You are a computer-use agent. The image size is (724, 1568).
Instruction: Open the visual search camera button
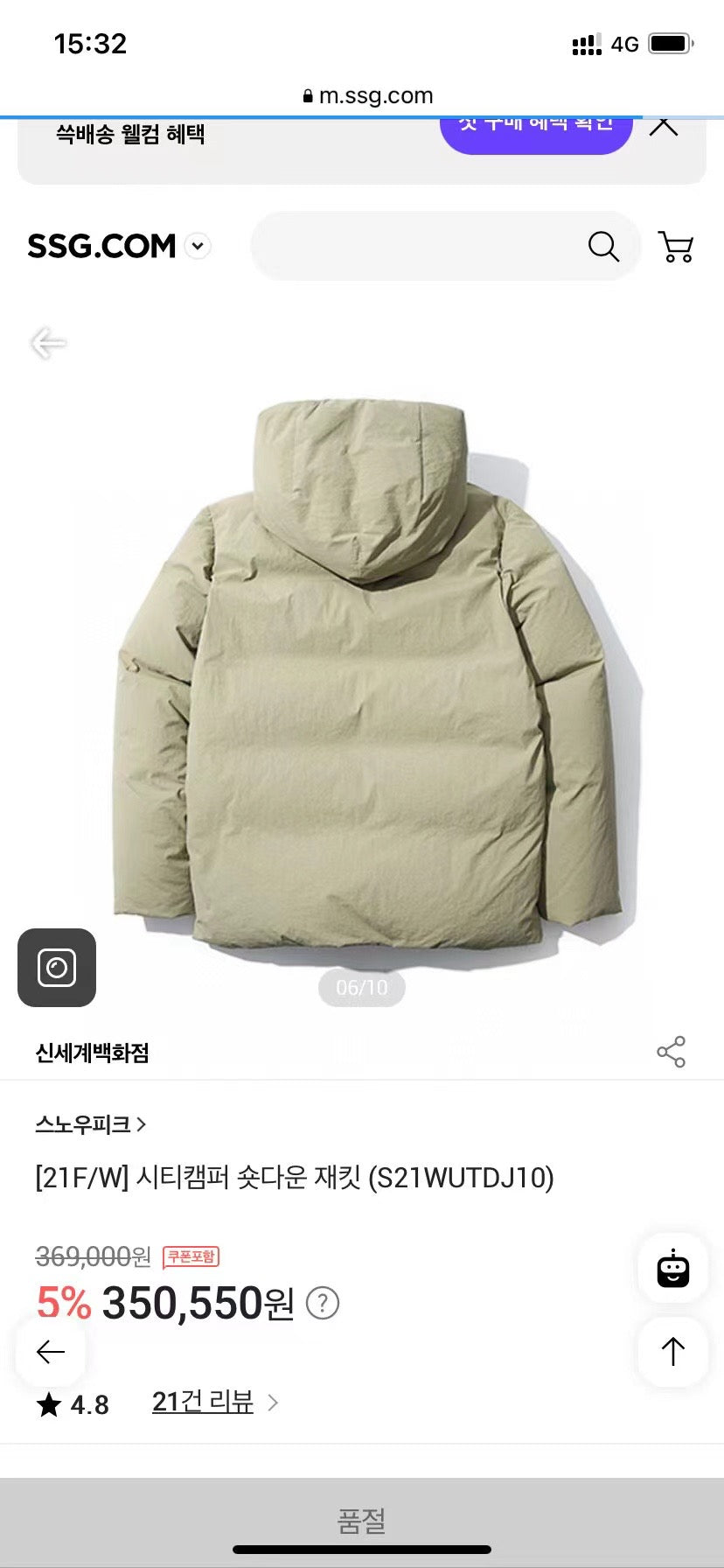(x=57, y=968)
